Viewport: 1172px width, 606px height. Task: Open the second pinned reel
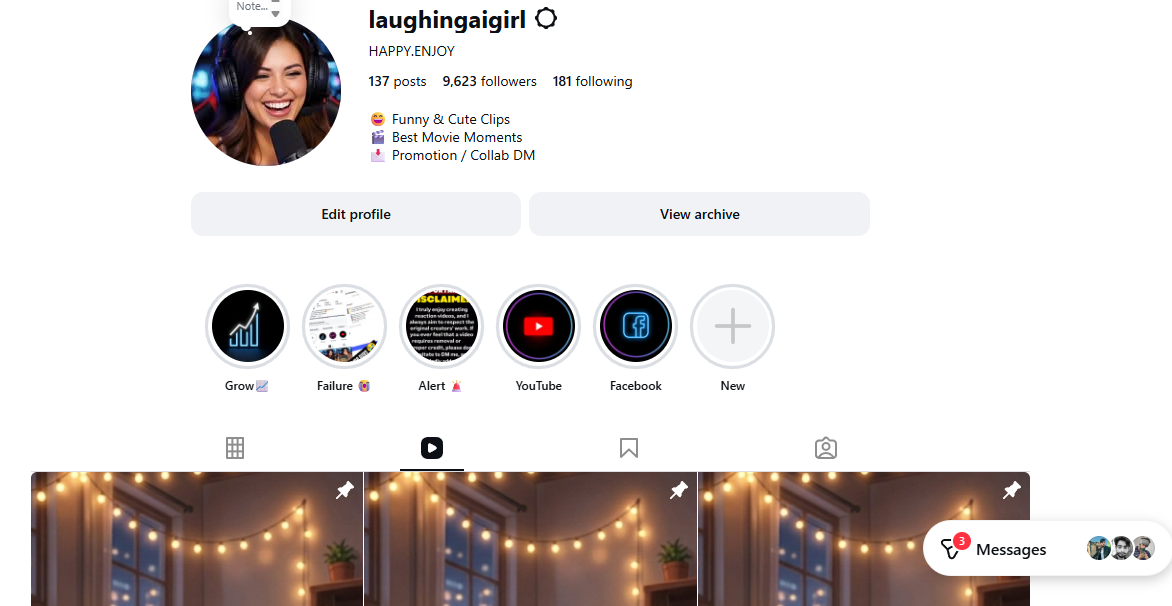click(530, 540)
